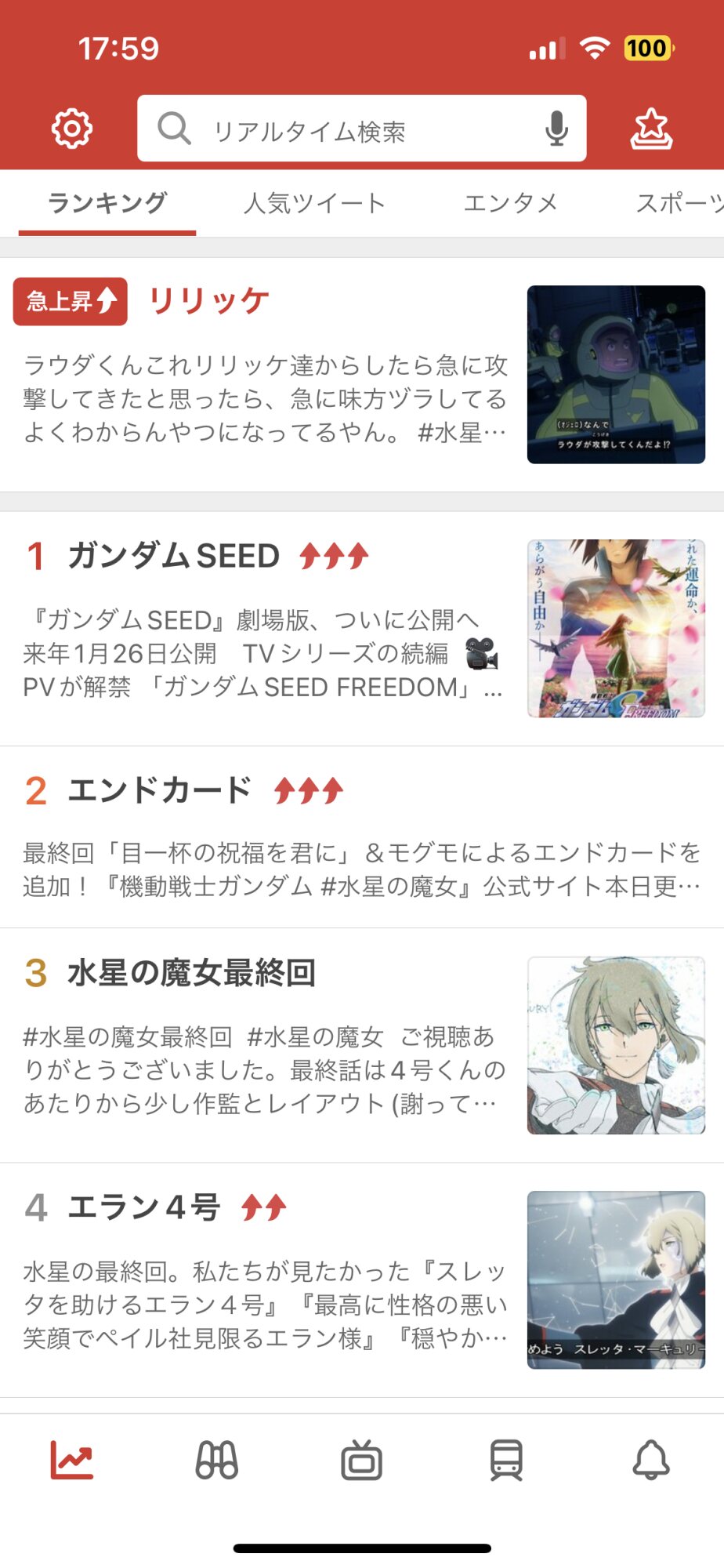
Task: Open the notifications bell tab
Action: click(651, 1461)
